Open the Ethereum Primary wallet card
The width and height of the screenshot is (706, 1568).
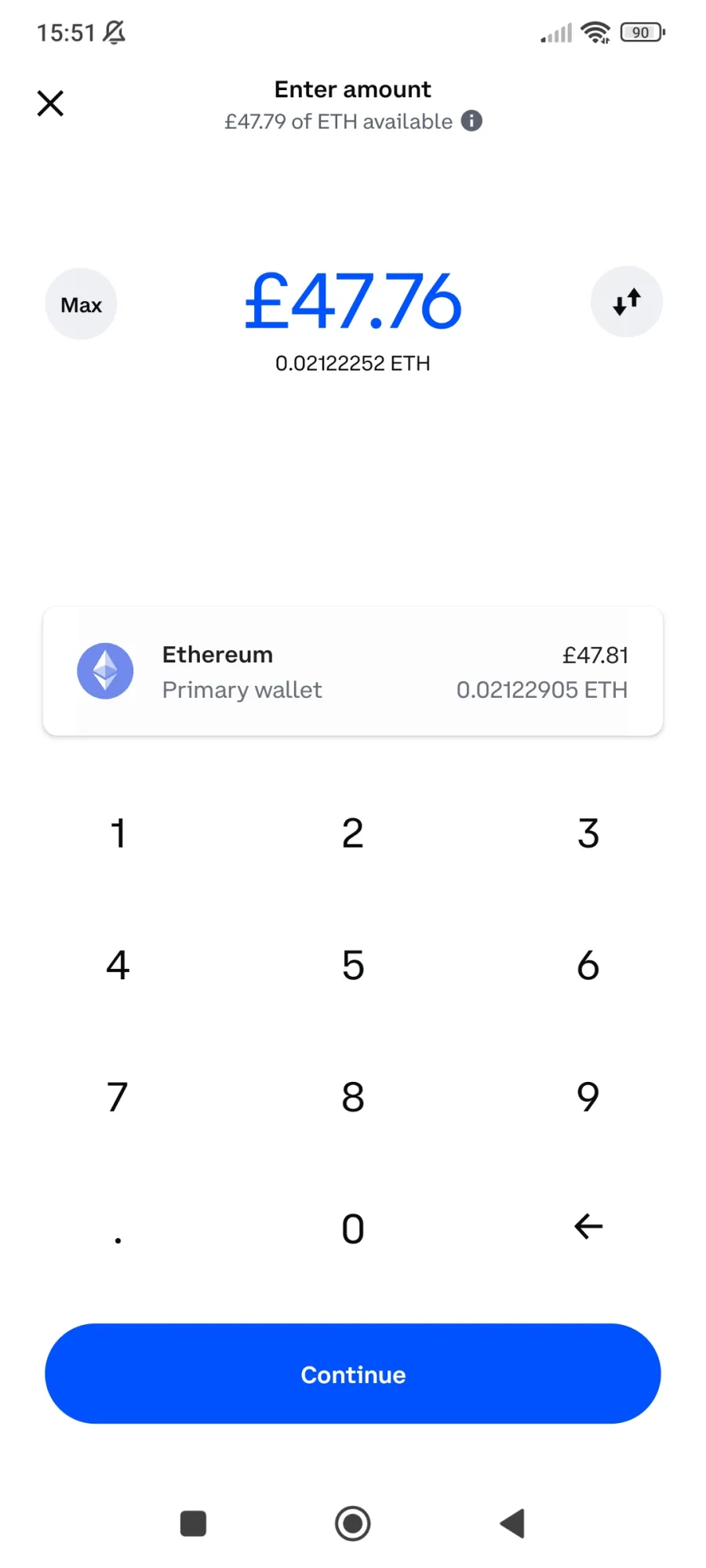pos(353,671)
